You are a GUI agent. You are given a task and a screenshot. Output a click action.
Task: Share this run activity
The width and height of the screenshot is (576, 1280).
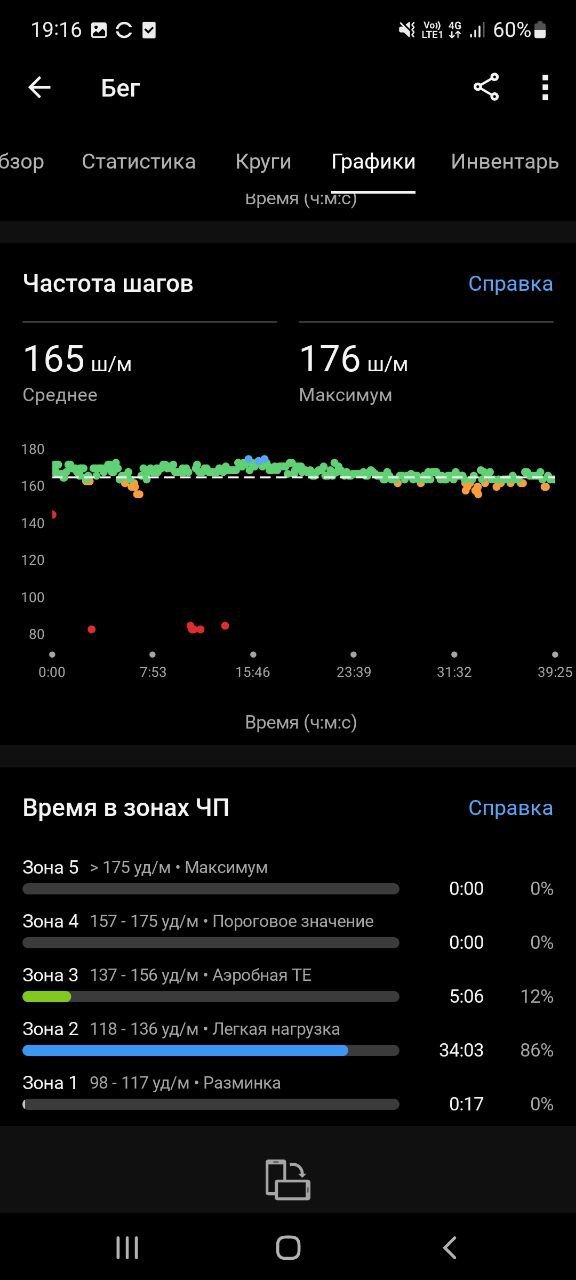click(x=486, y=88)
